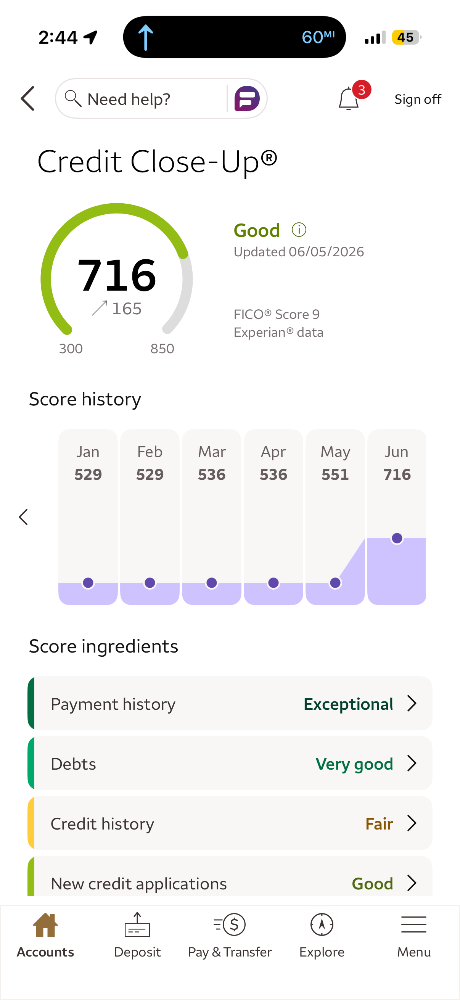This screenshot has height=1000, width=460.
Task: Open the purple chat assistant icon
Action: click(x=247, y=99)
